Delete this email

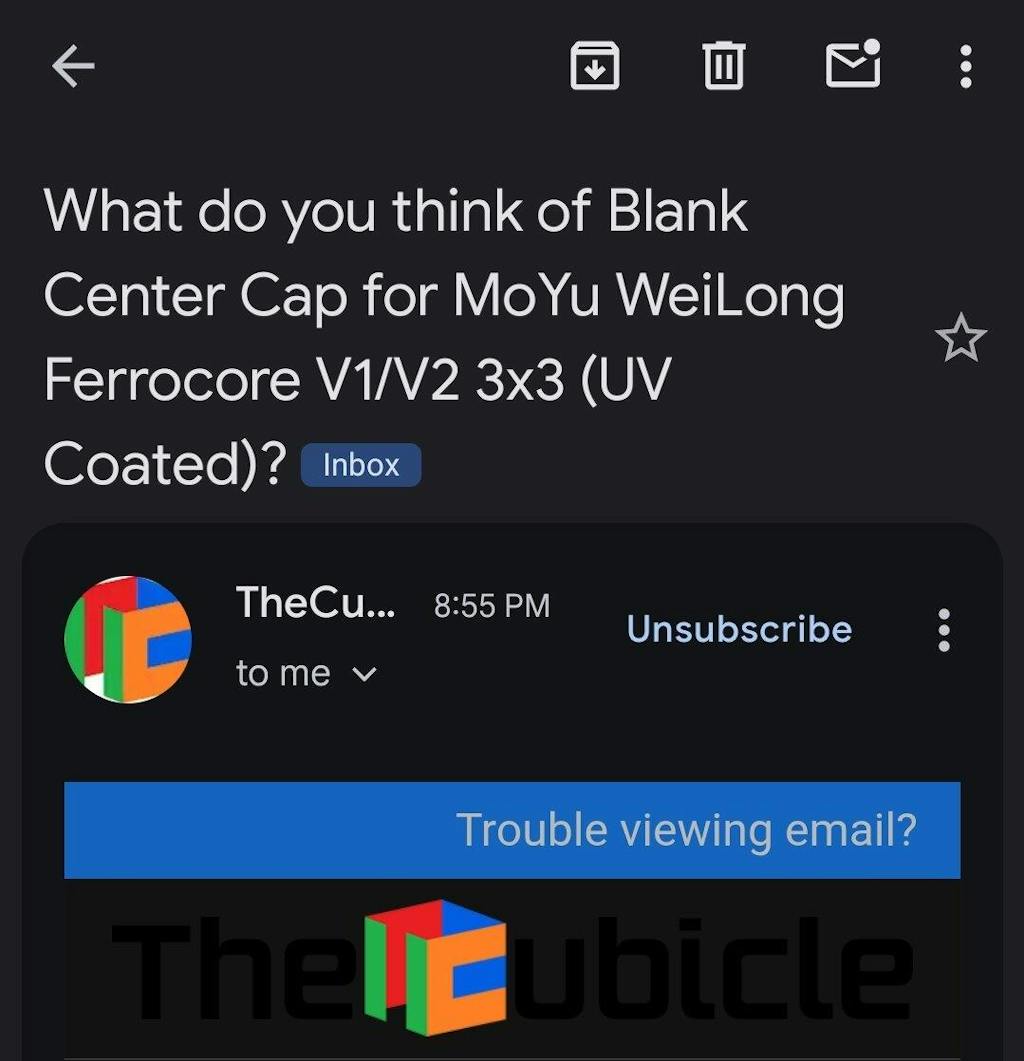pos(724,67)
